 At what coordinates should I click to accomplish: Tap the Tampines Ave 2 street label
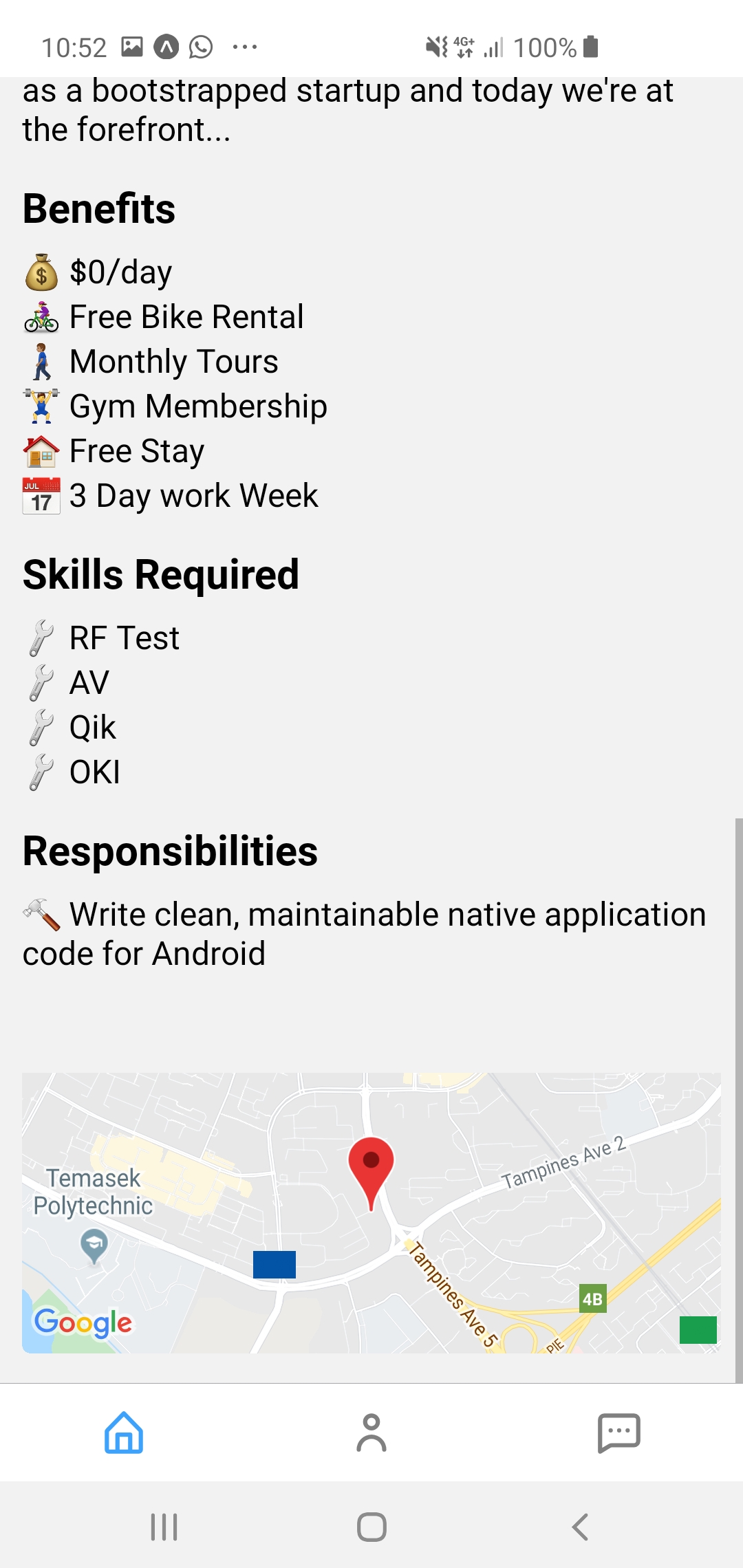(x=564, y=1159)
